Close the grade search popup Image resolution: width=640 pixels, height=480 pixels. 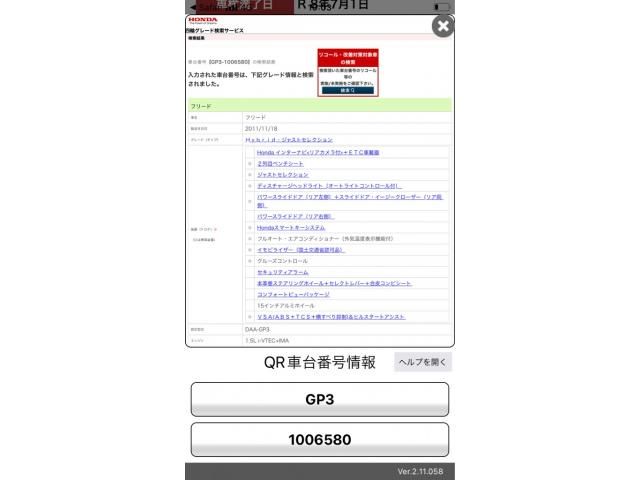click(x=443, y=27)
